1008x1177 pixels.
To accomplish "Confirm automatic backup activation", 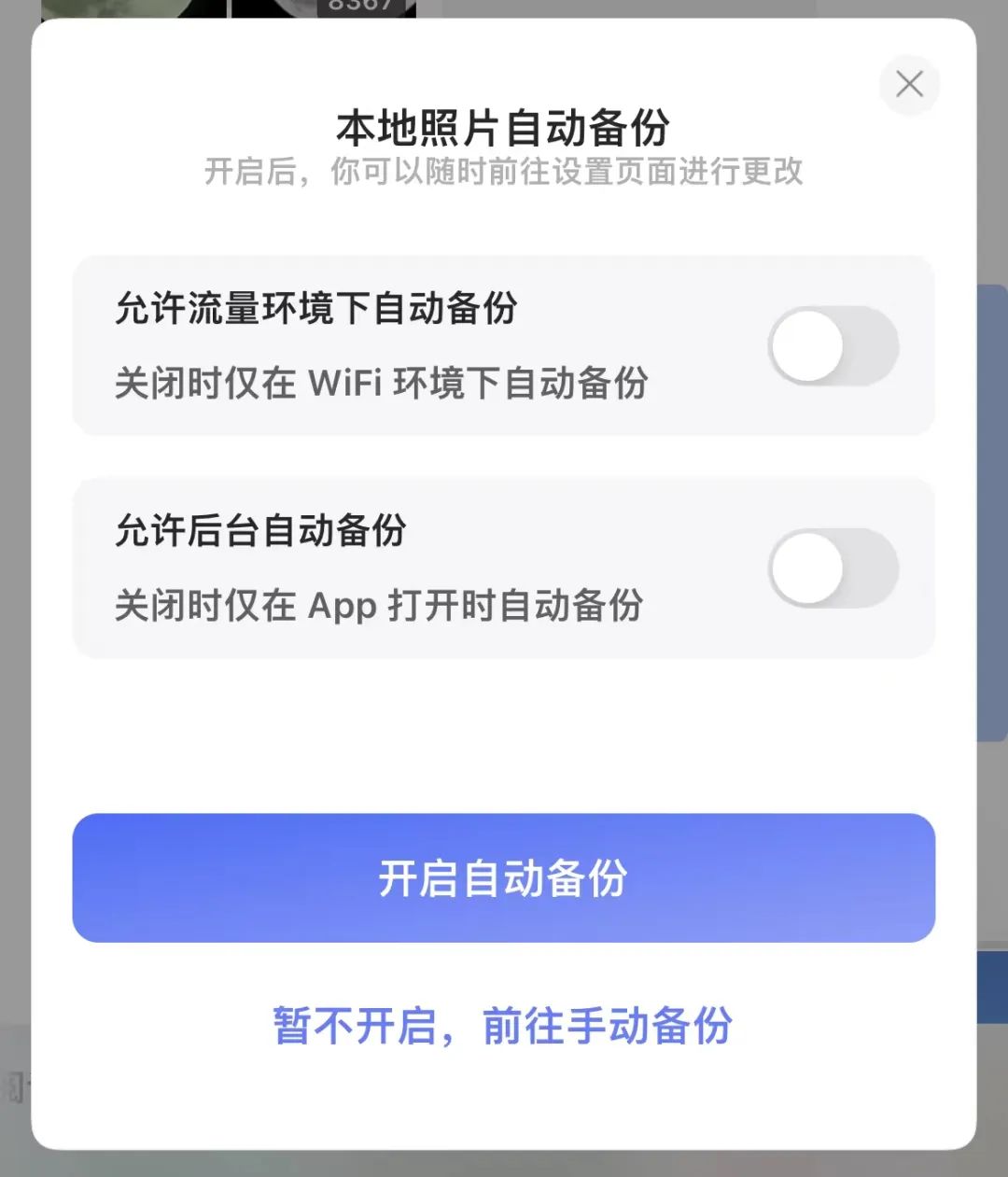I will pos(504,878).
